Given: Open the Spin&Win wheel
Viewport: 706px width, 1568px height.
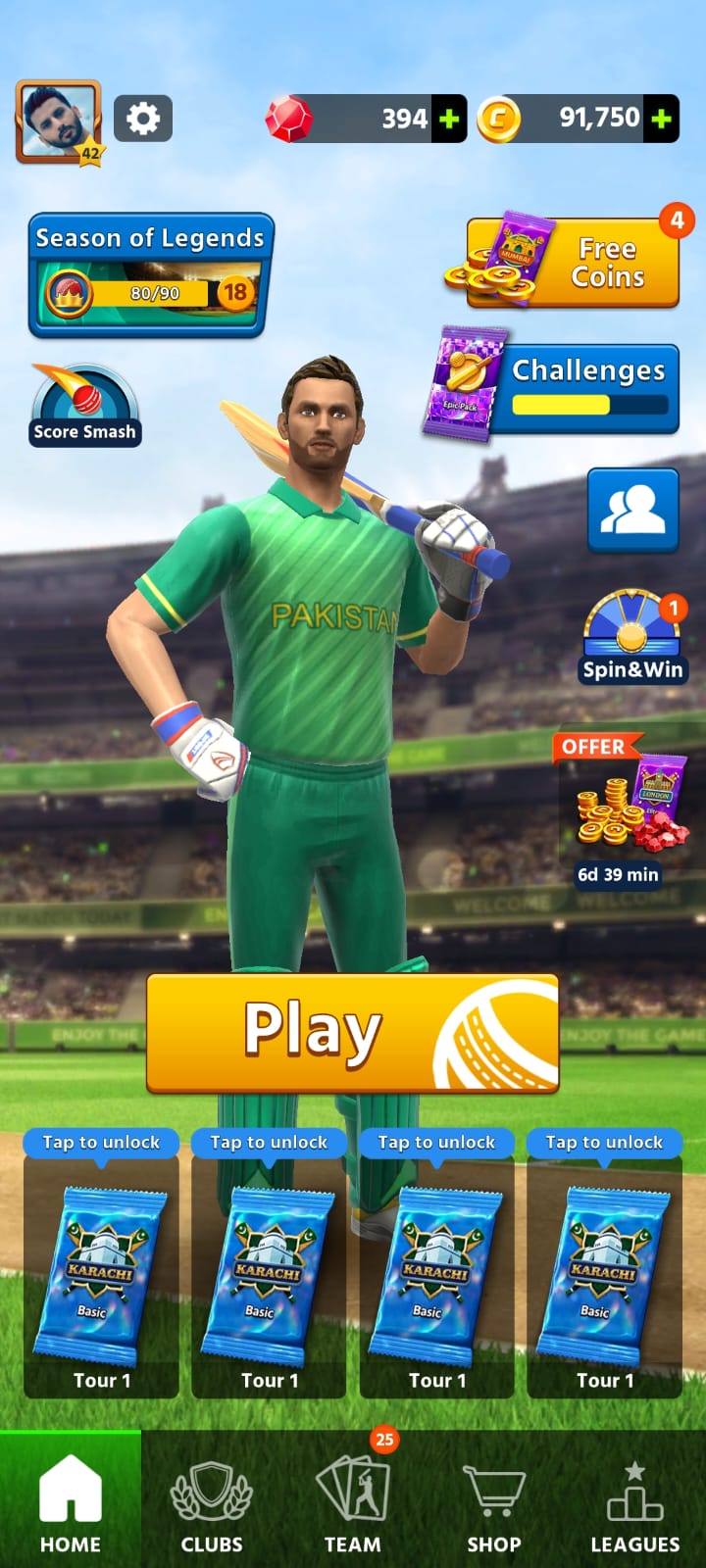Looking at the screenshot, I should (x=631, y=637).
